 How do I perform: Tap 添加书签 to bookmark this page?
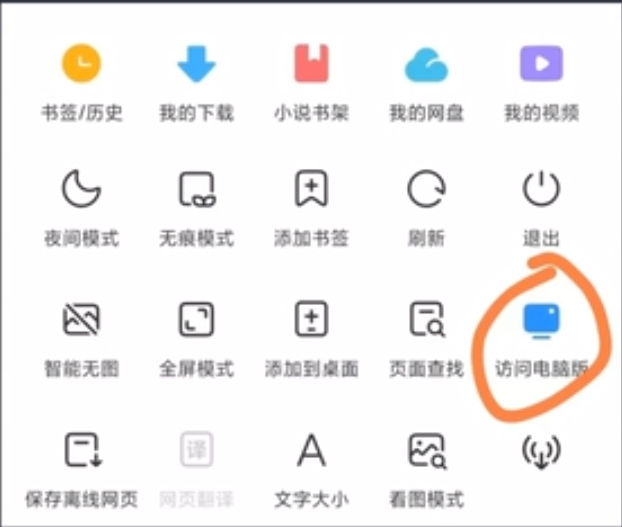click(x=311, y=190)
